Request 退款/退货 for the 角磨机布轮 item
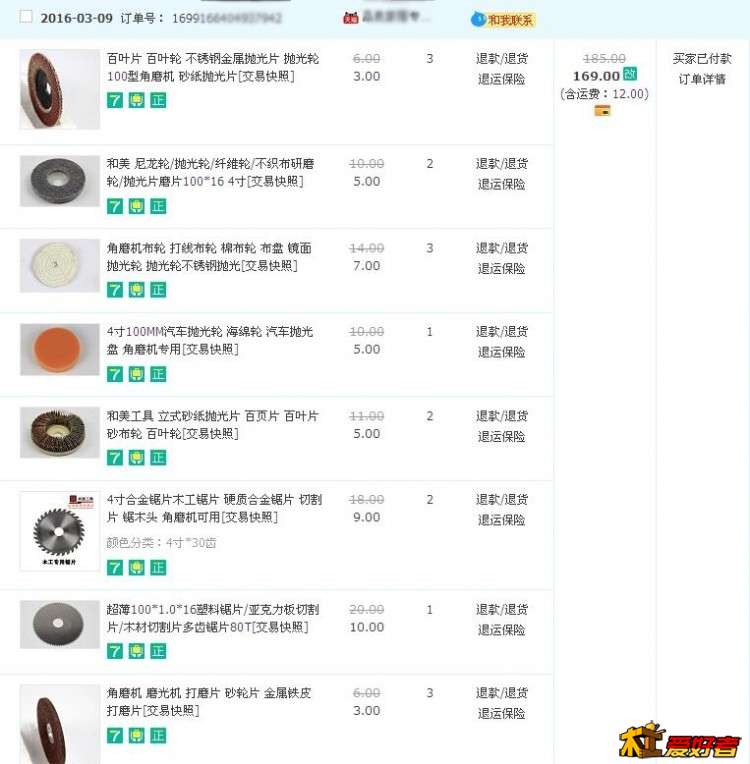This screenshot has width=750, height=764. pyautogui.click(x=501, y=248)
